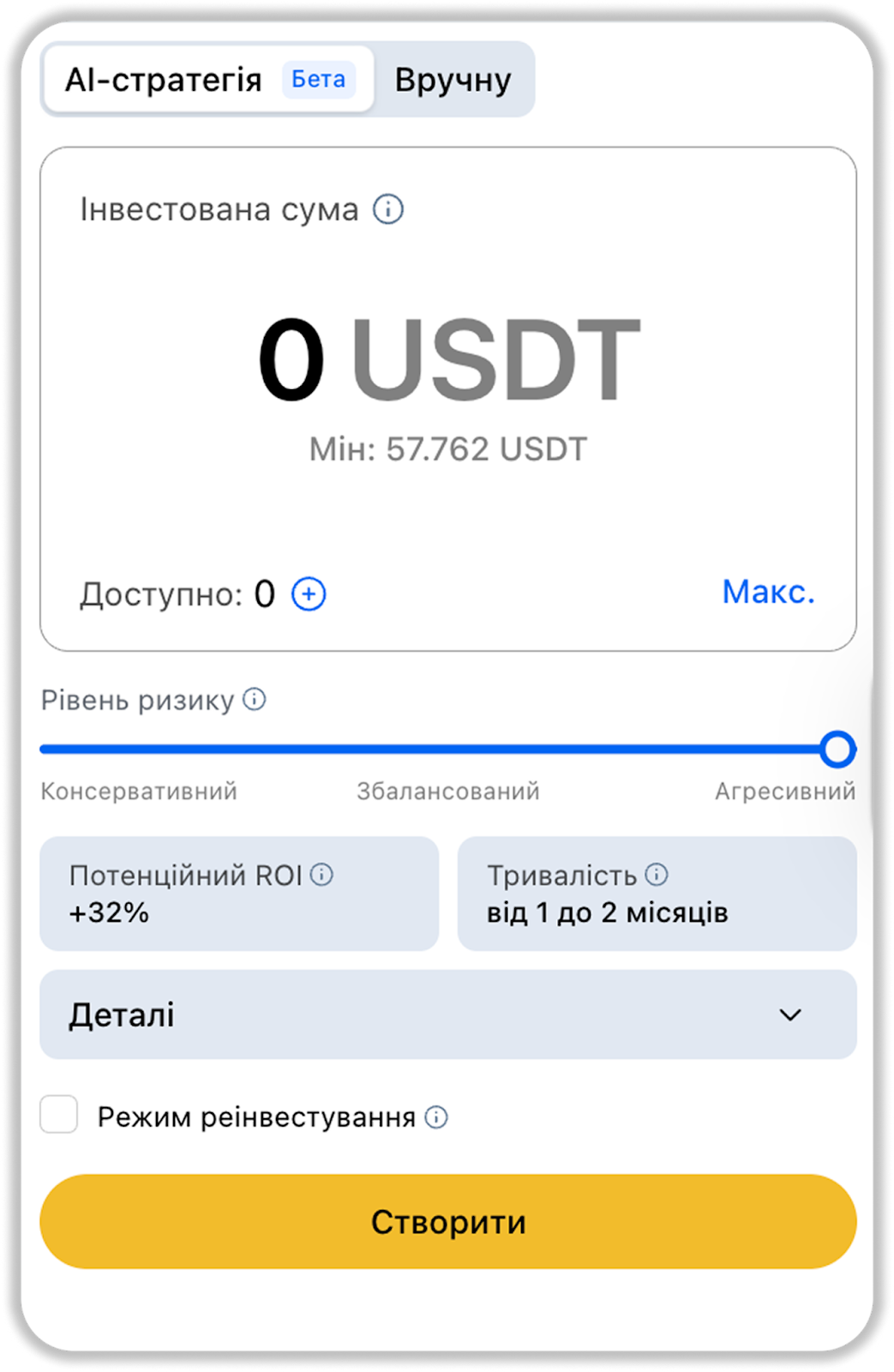Screen dimensions: 894x1372
Task: Switch to the Вручну tab
Action: 453,80
